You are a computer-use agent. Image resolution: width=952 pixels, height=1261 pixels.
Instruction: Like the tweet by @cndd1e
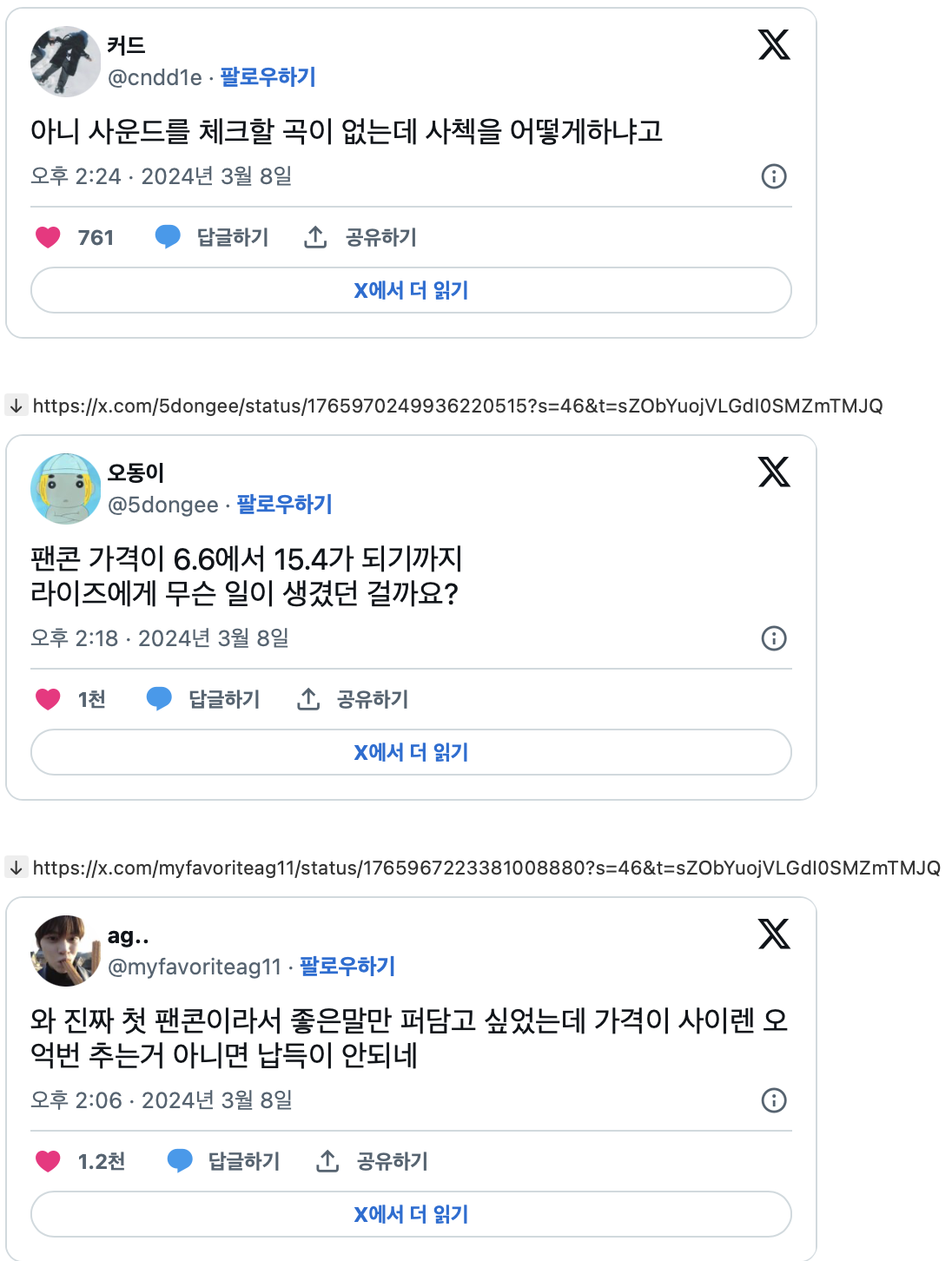point(48,237)
